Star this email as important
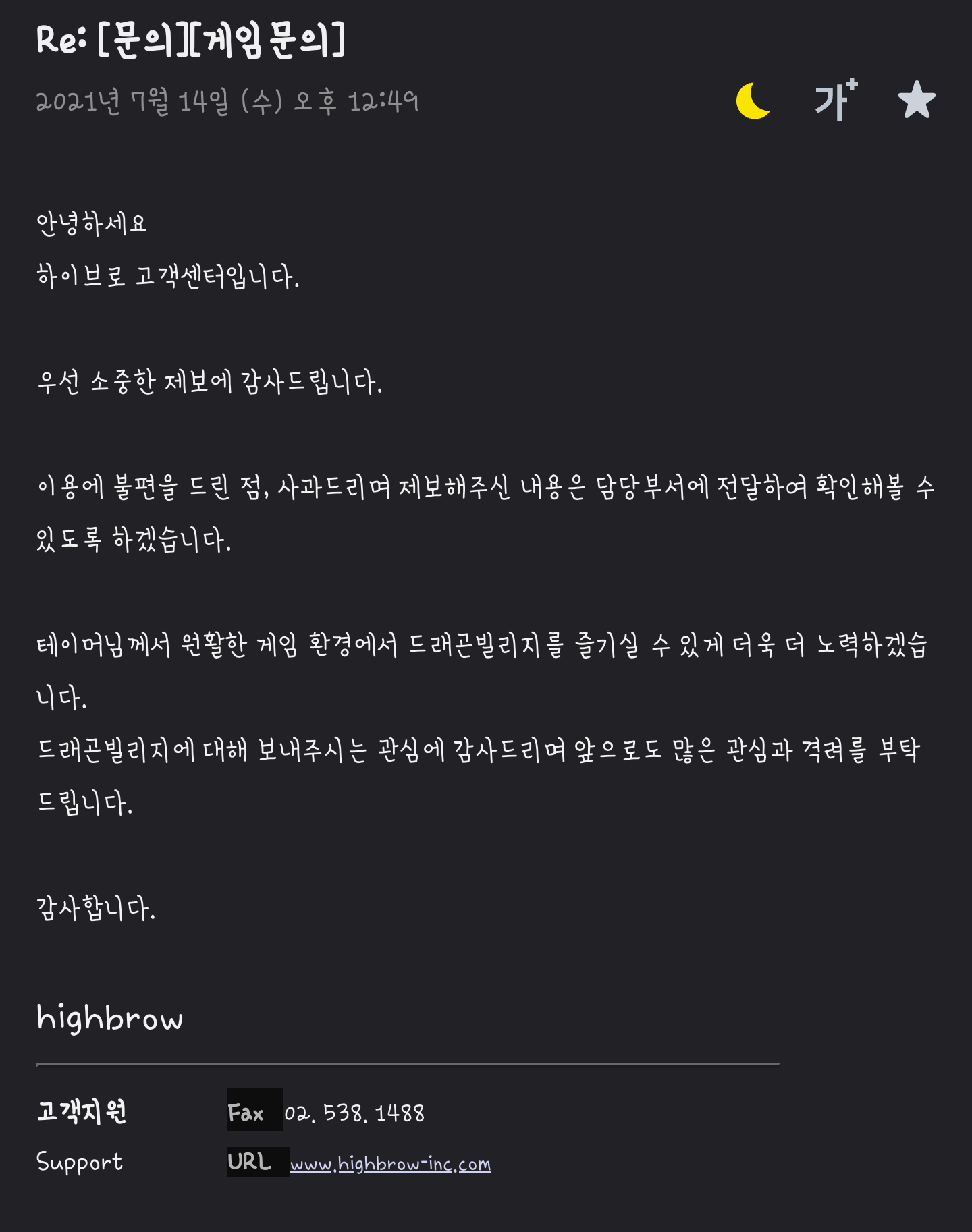The height and width of the screenshot is (1232, 972). (917, 100)
